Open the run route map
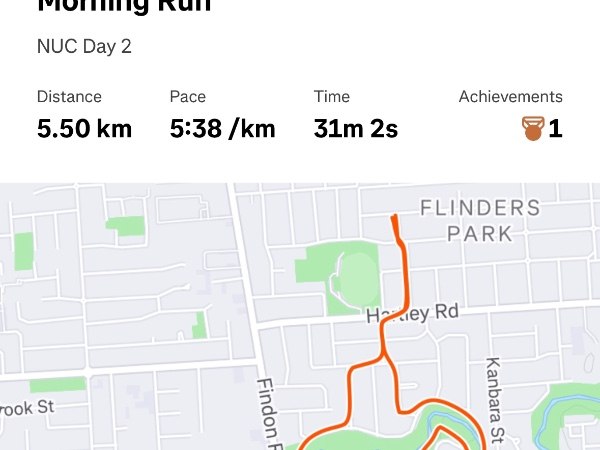This screenshot has height=450, width=600. point(300,320)
